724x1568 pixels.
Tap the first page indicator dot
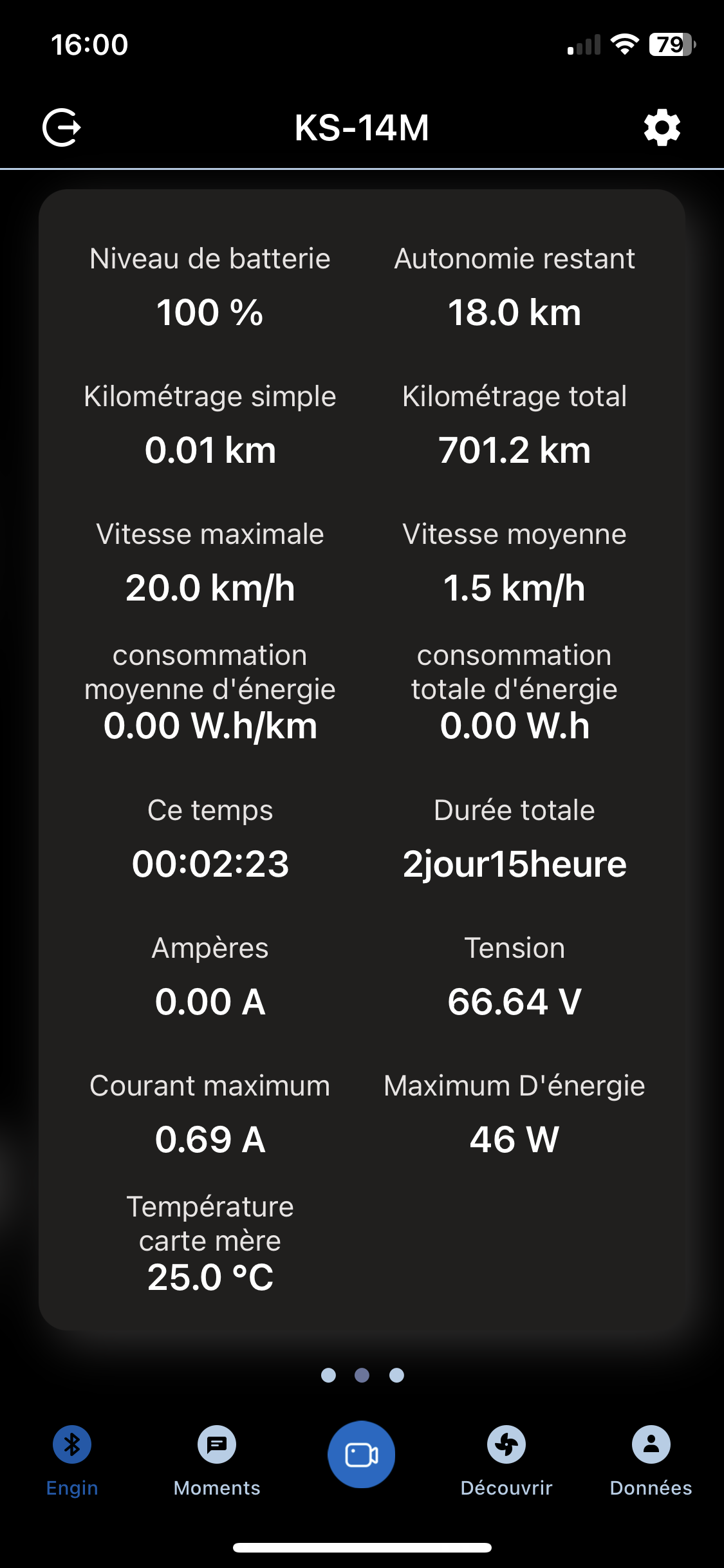point(328,1375)
